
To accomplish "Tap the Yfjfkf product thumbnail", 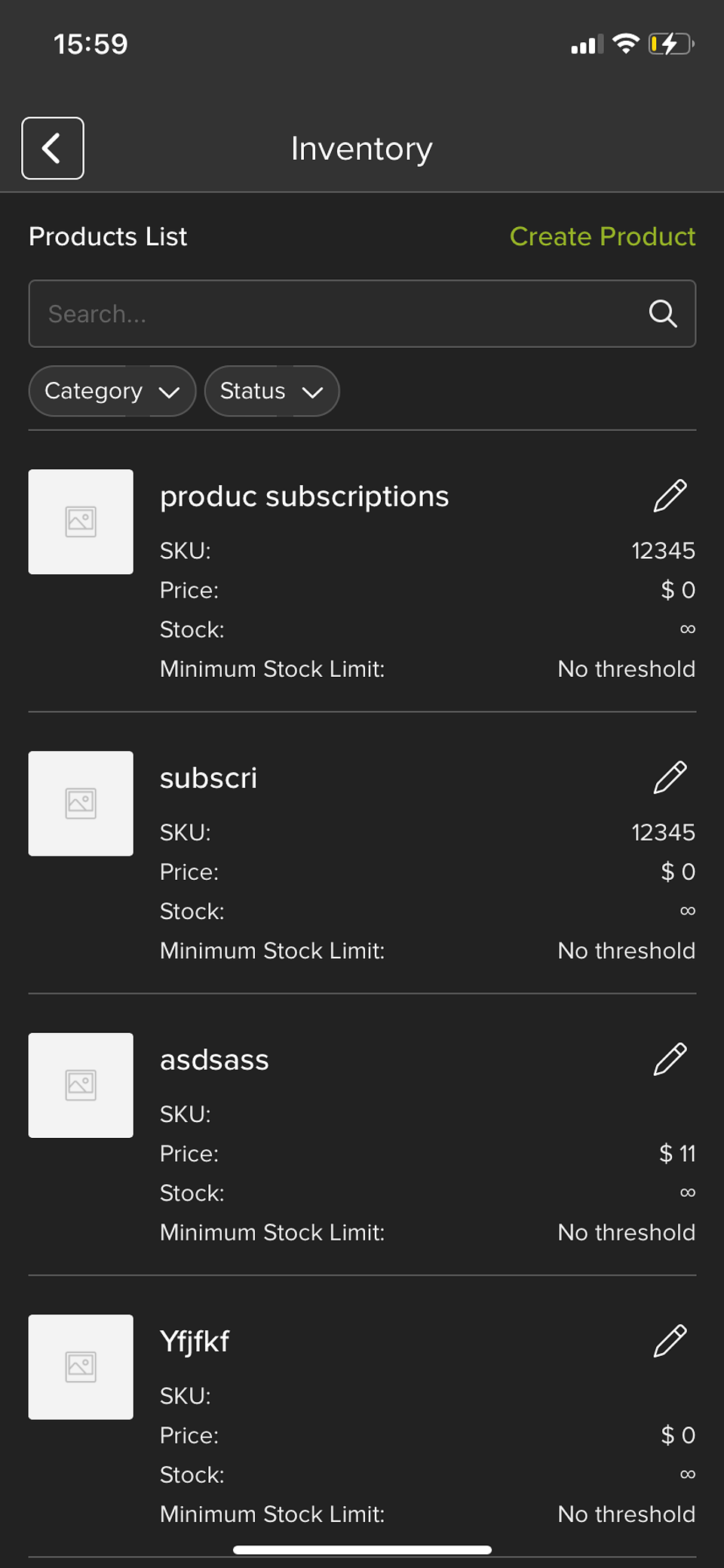I will point(81,1367).
